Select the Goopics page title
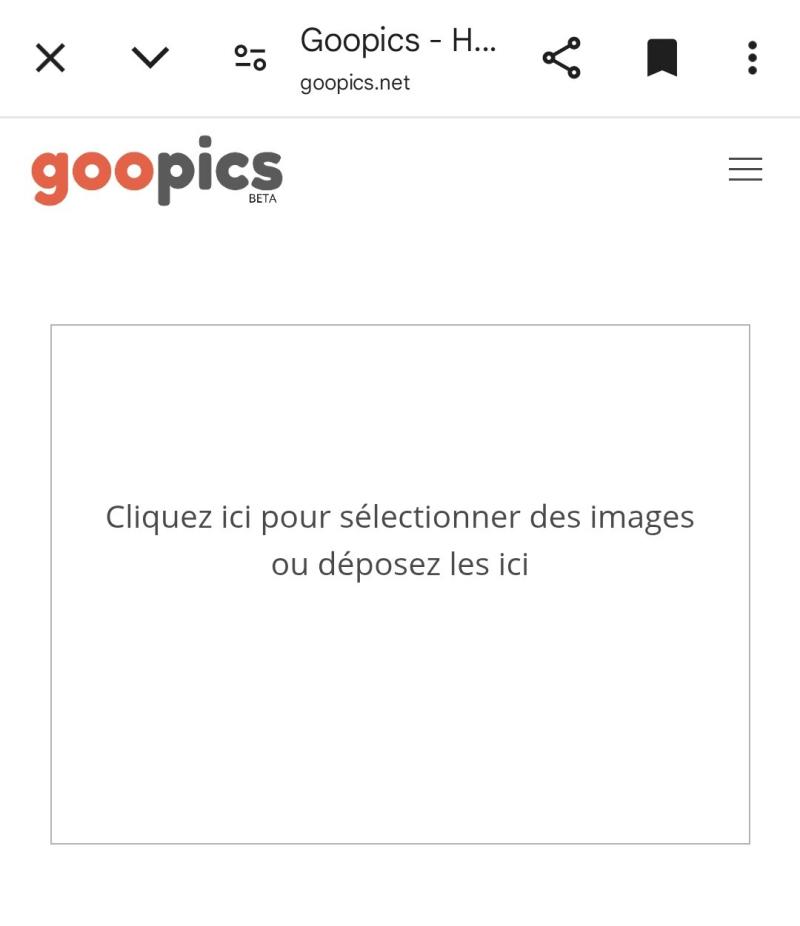This screenshot has width=800, height=926. (x=397, y=41)
